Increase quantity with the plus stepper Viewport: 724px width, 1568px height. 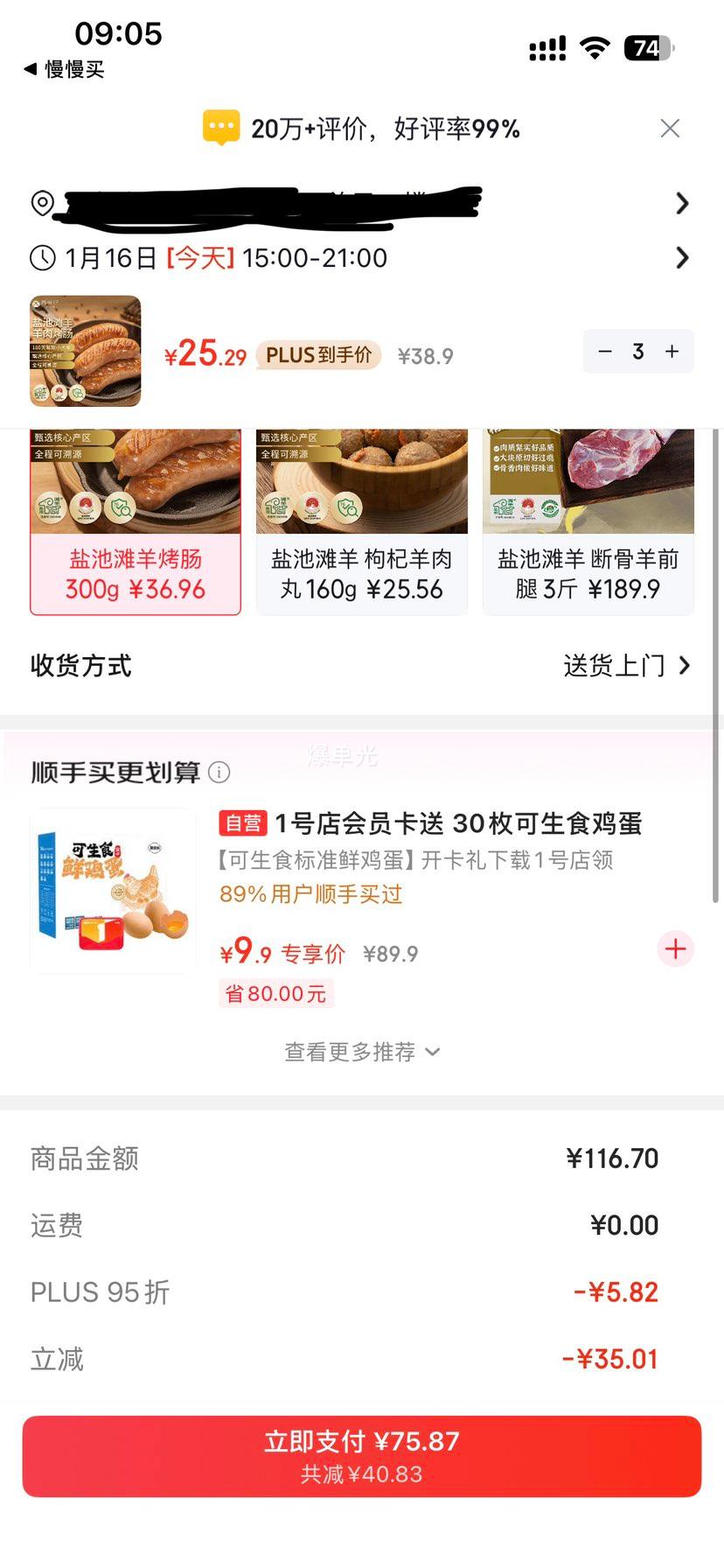(x=671, y=351)
